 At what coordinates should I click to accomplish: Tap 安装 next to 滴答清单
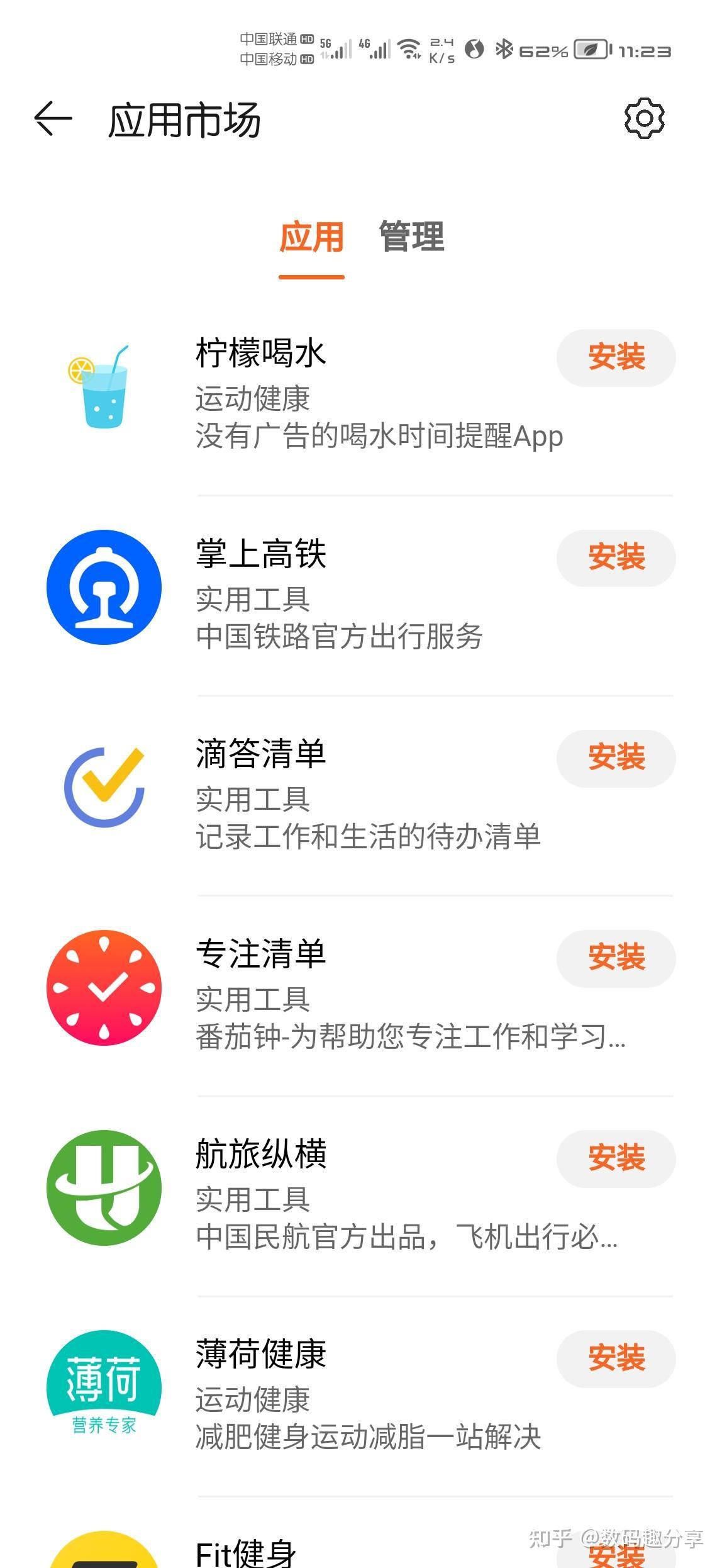tap(616, 759)
